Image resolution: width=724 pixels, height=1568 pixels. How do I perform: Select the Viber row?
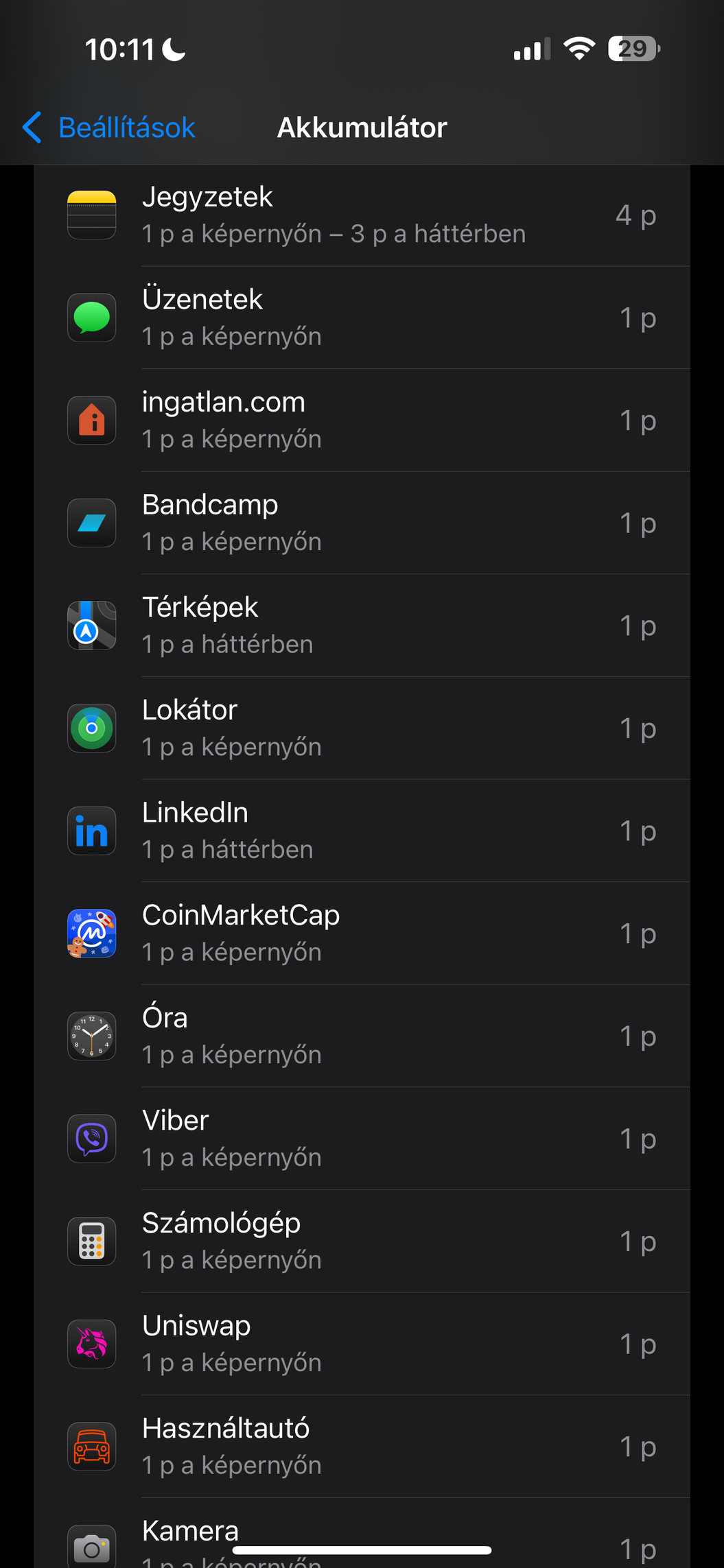pos(362,1139)
